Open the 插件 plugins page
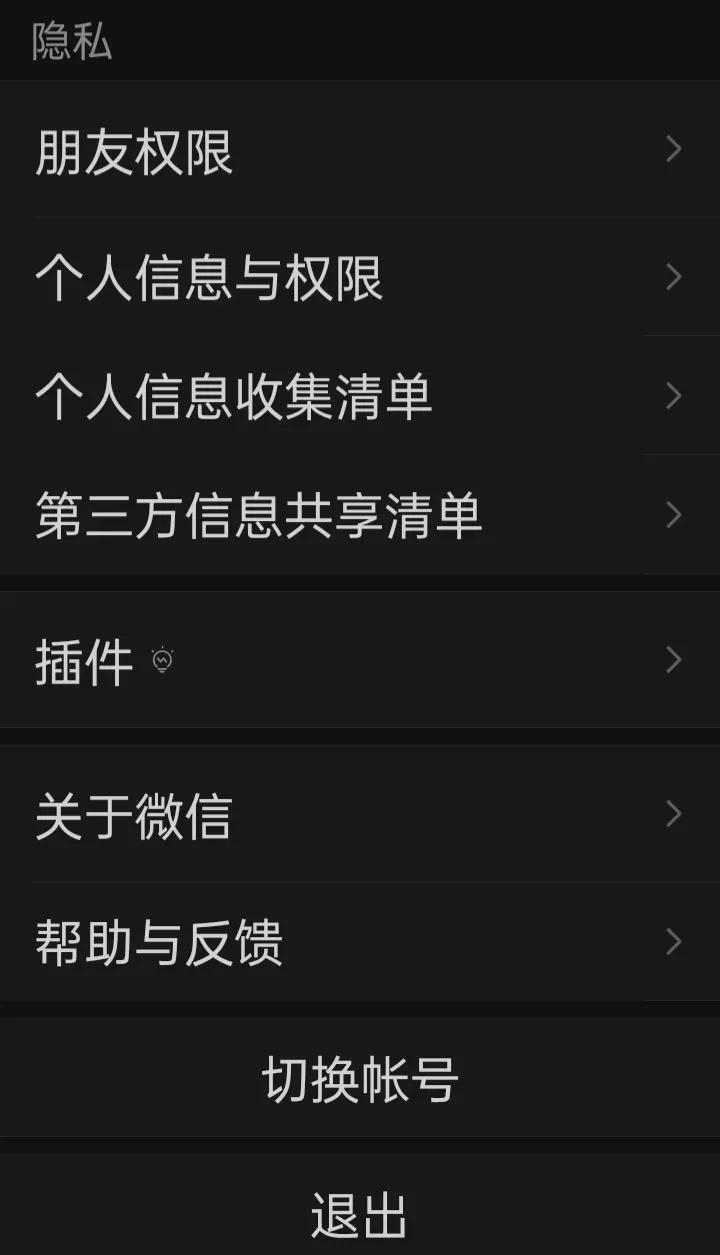This screenshot has height=1255, width=720. point(360,659)
